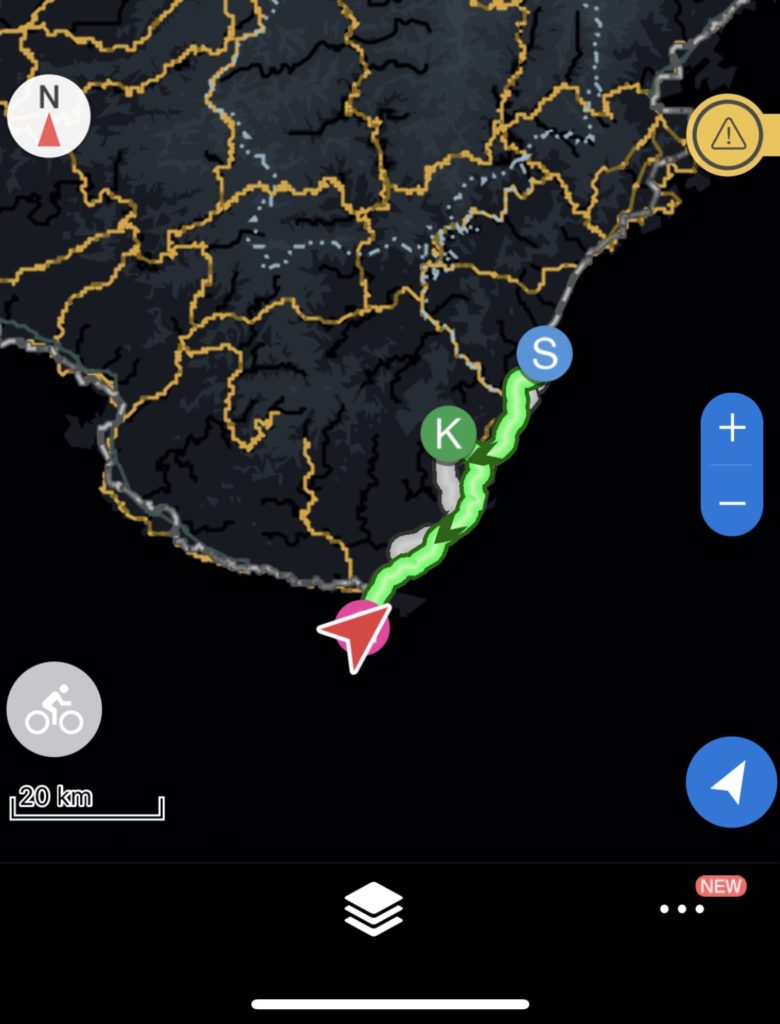780x1024 pixels.
Task: Zoom out with the minus button
Action: pos(732,502)
